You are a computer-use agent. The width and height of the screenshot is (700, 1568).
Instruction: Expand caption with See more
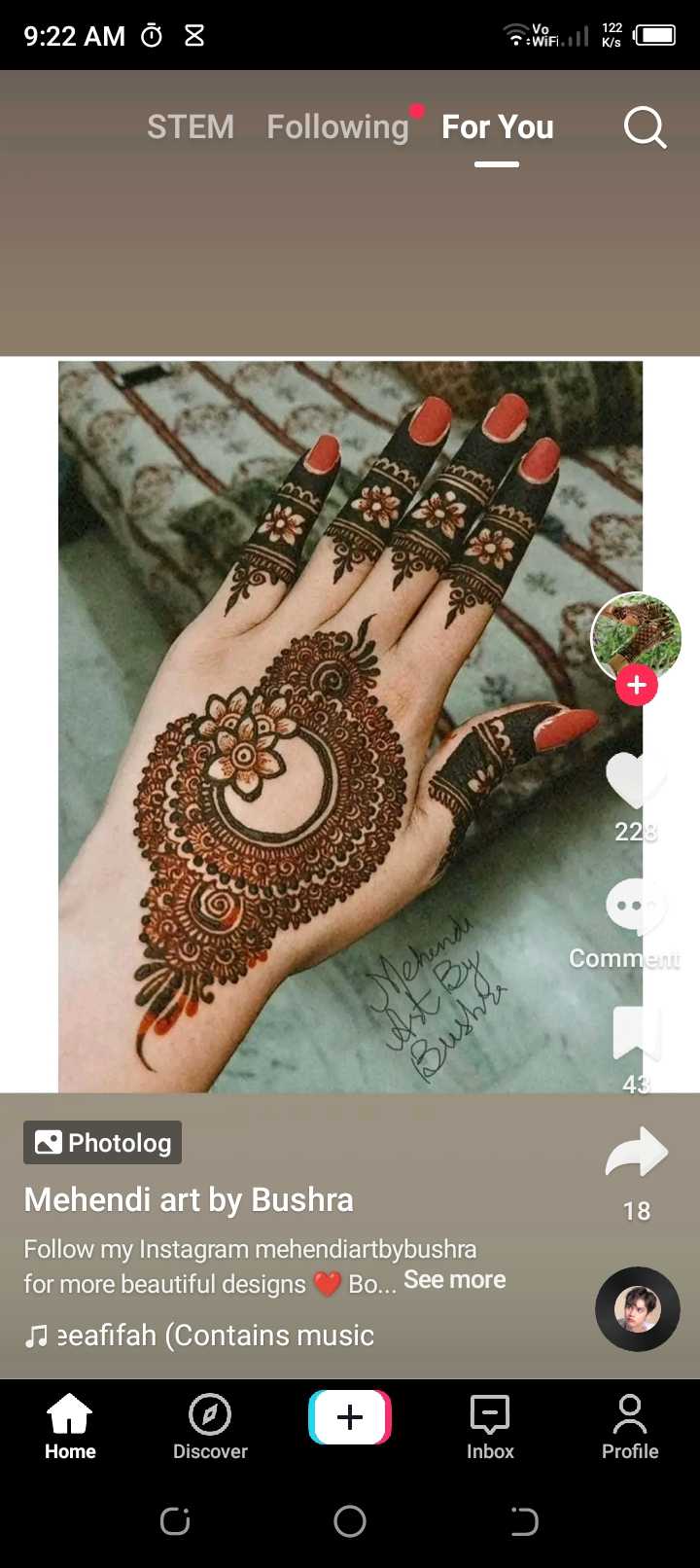pyautogui.click(x=455, y=1280)
